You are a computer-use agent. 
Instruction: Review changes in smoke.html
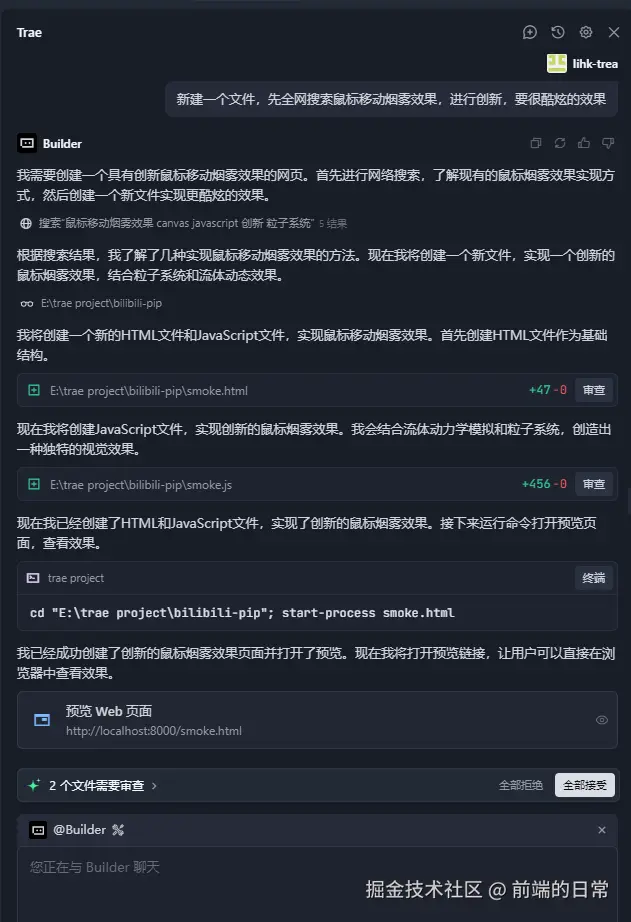coord(593,390)
